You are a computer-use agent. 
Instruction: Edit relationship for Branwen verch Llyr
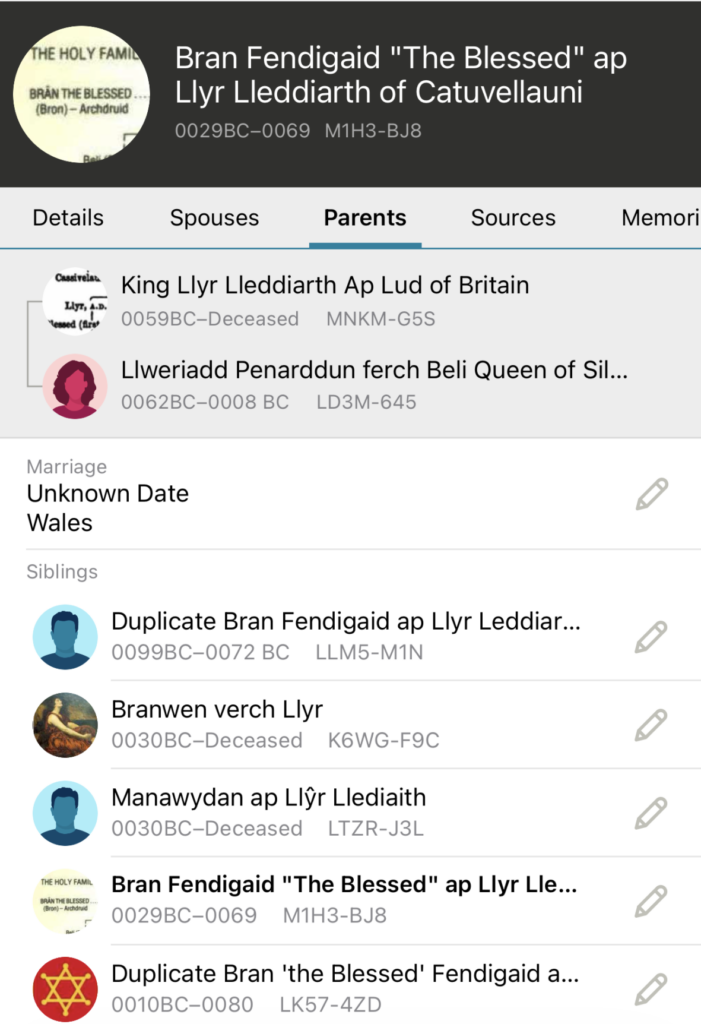pyautogui.click(x=651, y=724)
